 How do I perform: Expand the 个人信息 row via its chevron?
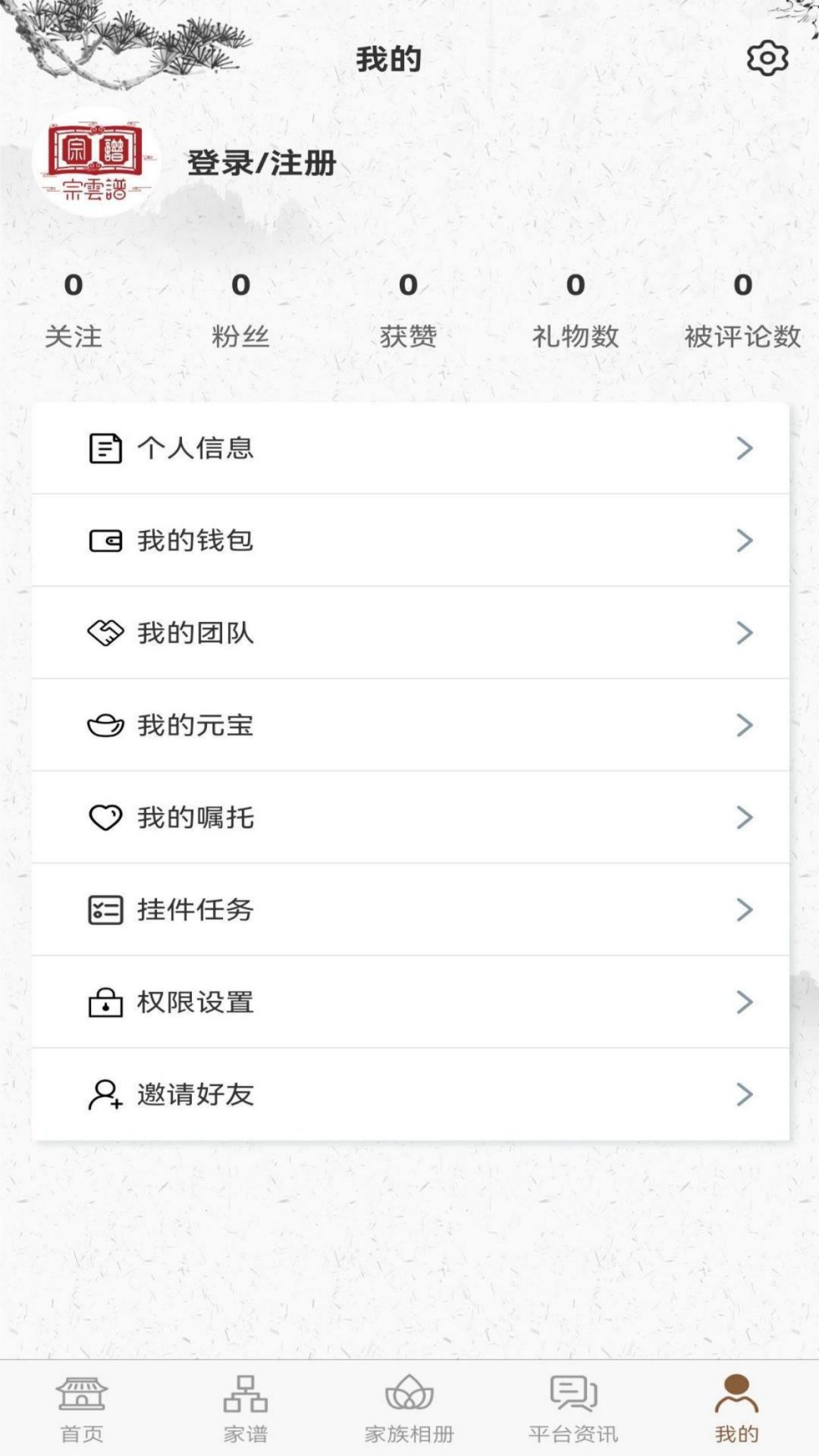[746, 449]
